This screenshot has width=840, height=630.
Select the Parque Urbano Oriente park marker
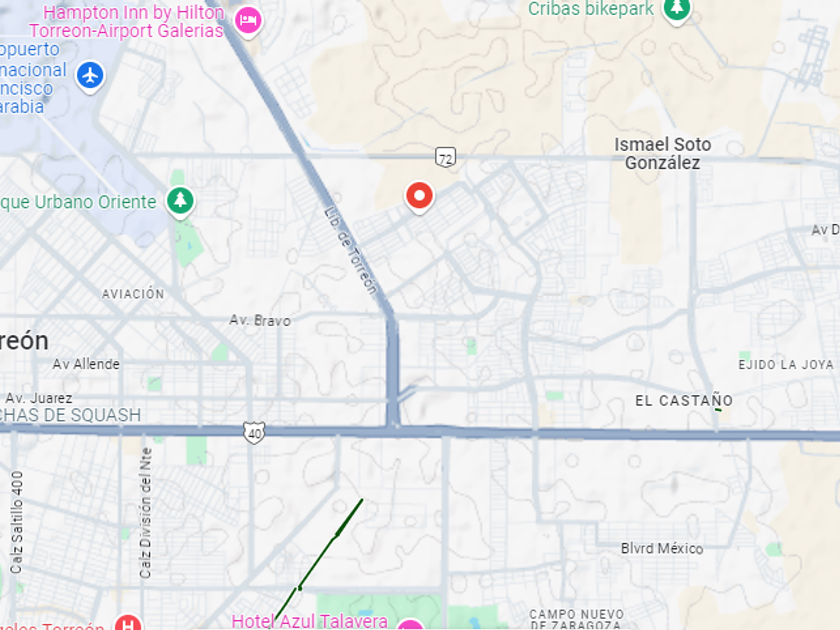coord(180,201)
